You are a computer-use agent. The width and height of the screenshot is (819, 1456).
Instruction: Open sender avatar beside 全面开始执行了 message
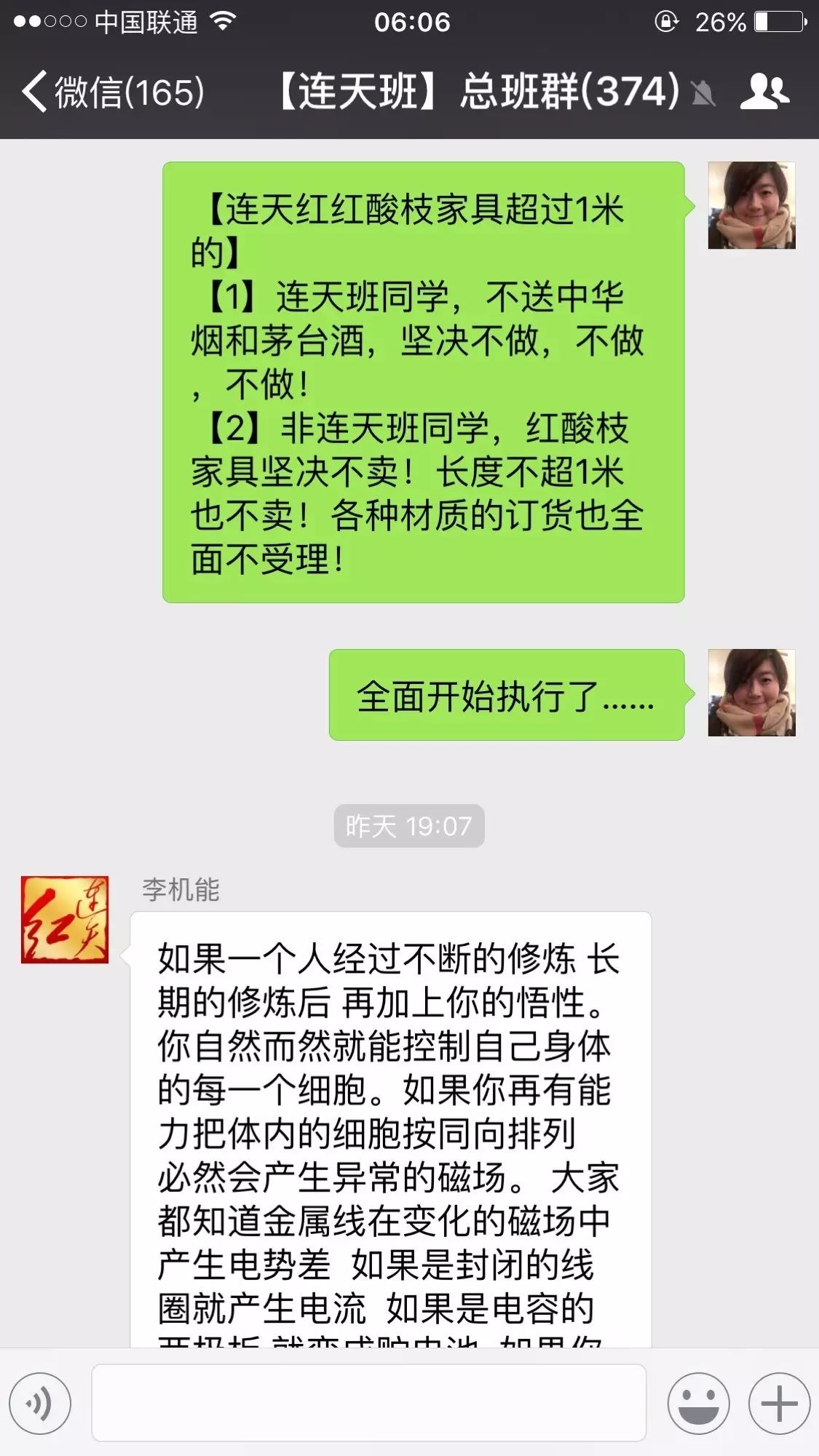pos(751,693)
